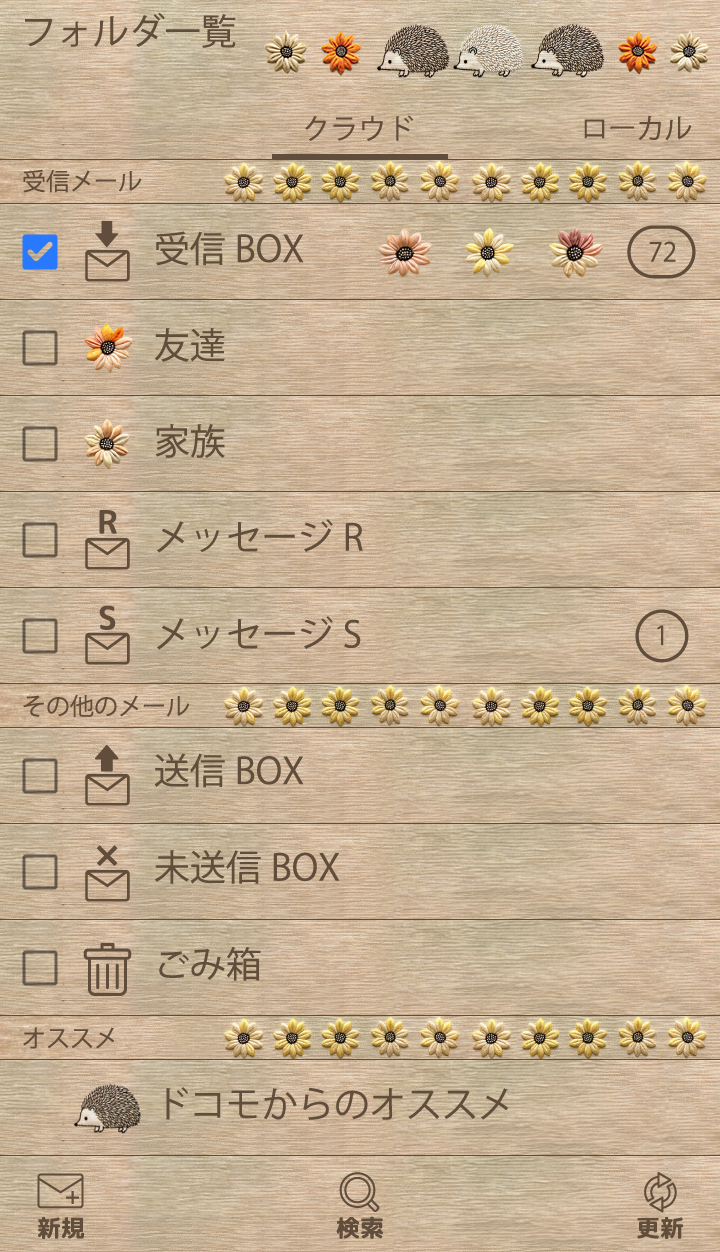
Task: Select the 送信 BOX checkbox
Action: click(40, 776)
